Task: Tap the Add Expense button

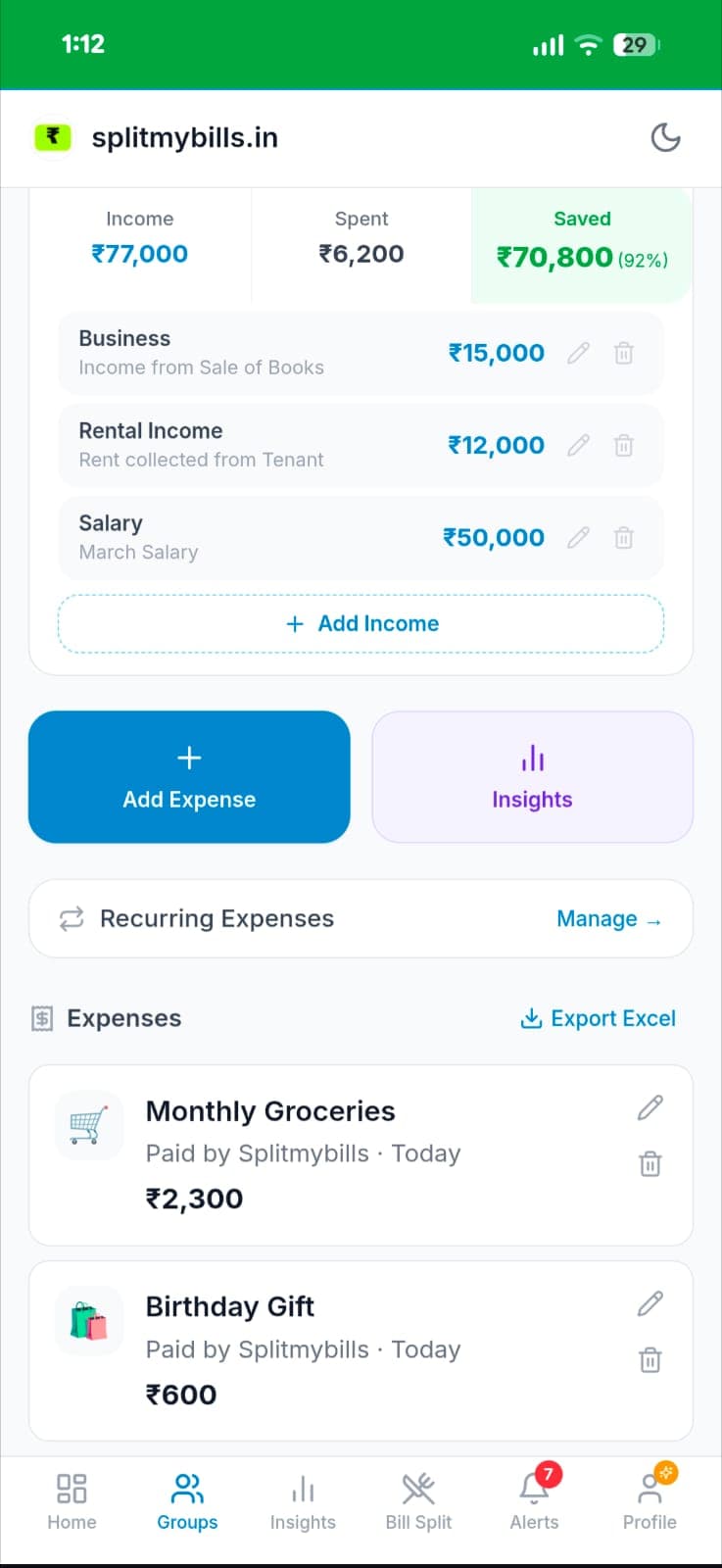Action: 189,777
